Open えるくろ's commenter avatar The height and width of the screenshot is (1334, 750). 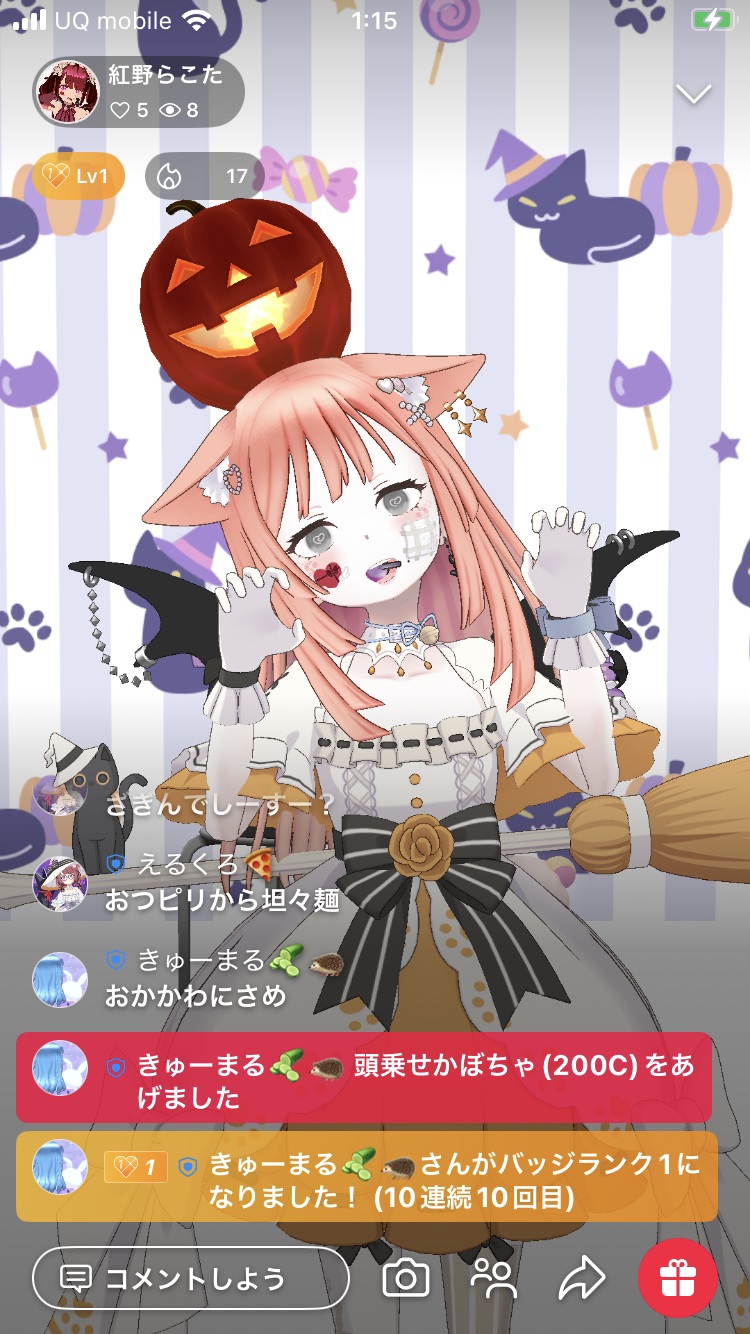60,884
